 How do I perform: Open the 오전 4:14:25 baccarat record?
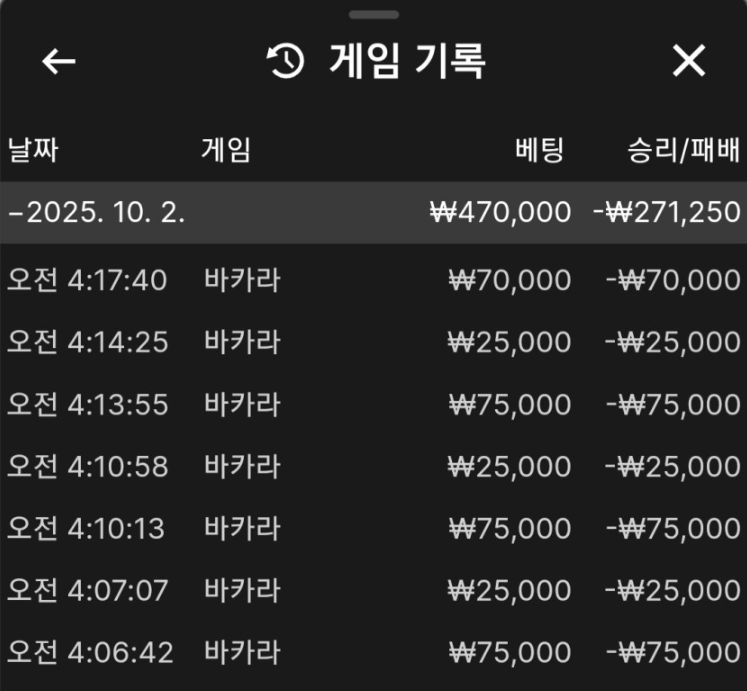(x=373, y=342)
